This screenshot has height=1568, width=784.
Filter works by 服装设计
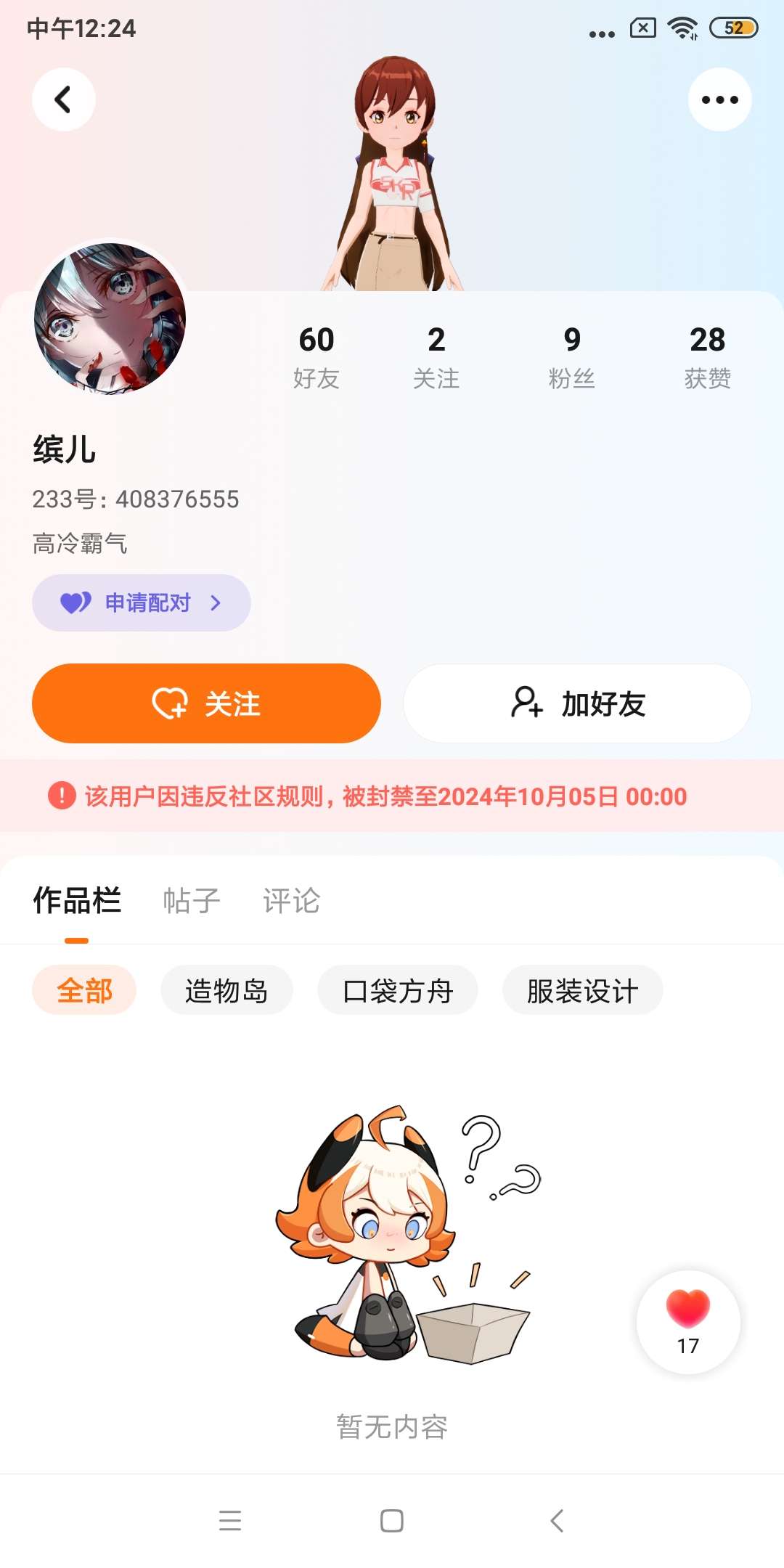[583, 990]
